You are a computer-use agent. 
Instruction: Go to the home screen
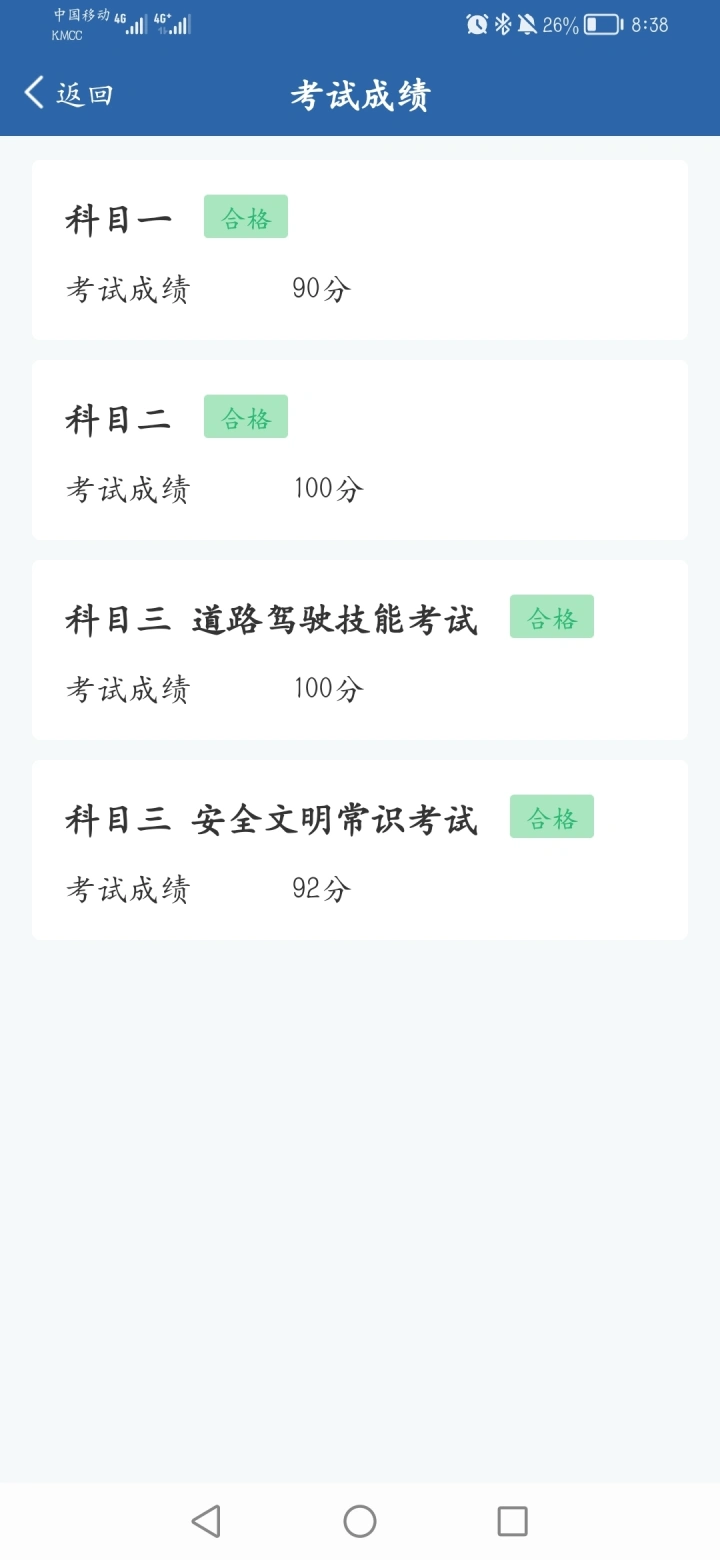360,1521
